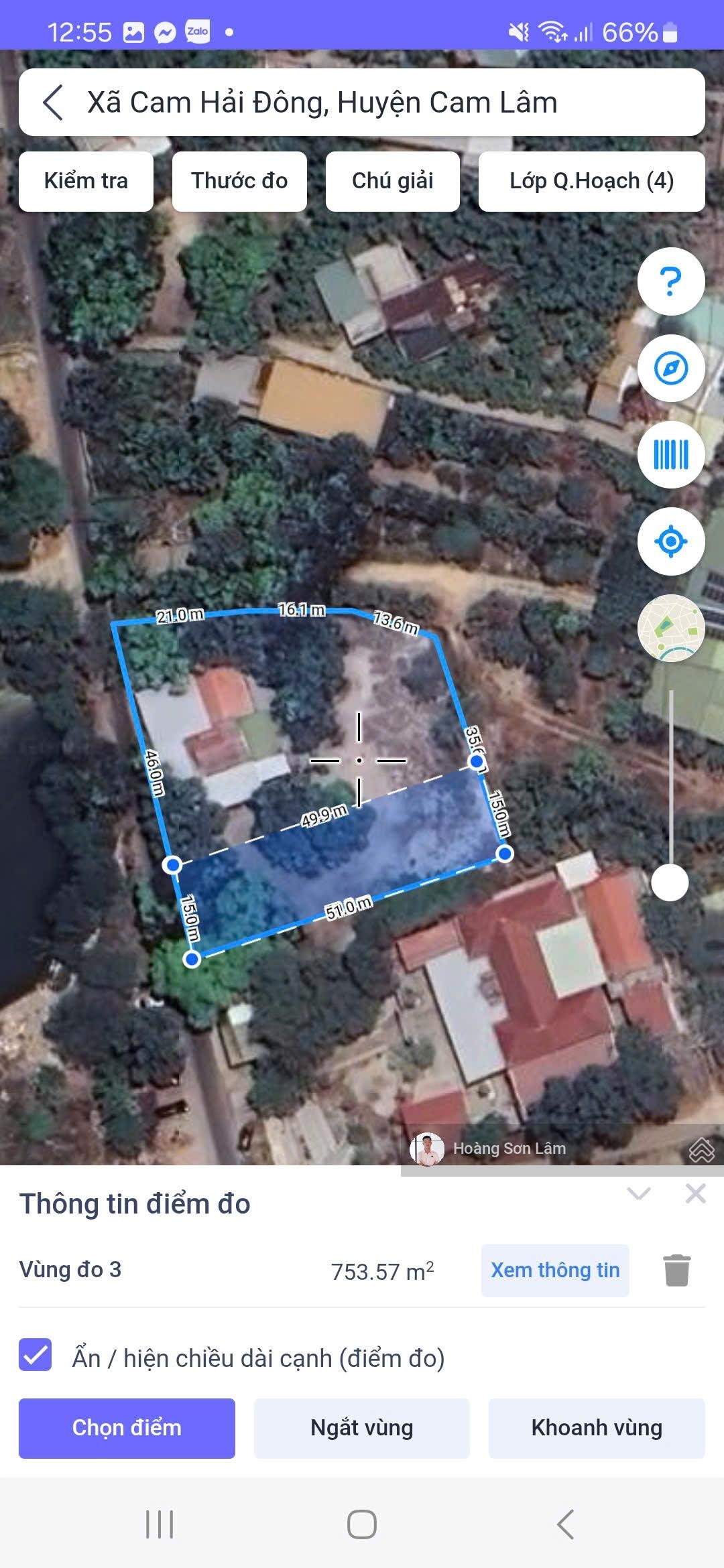Tap the vertical slider handle
724x1568 pixels.
pyautogui.click(x=670, y=882)
